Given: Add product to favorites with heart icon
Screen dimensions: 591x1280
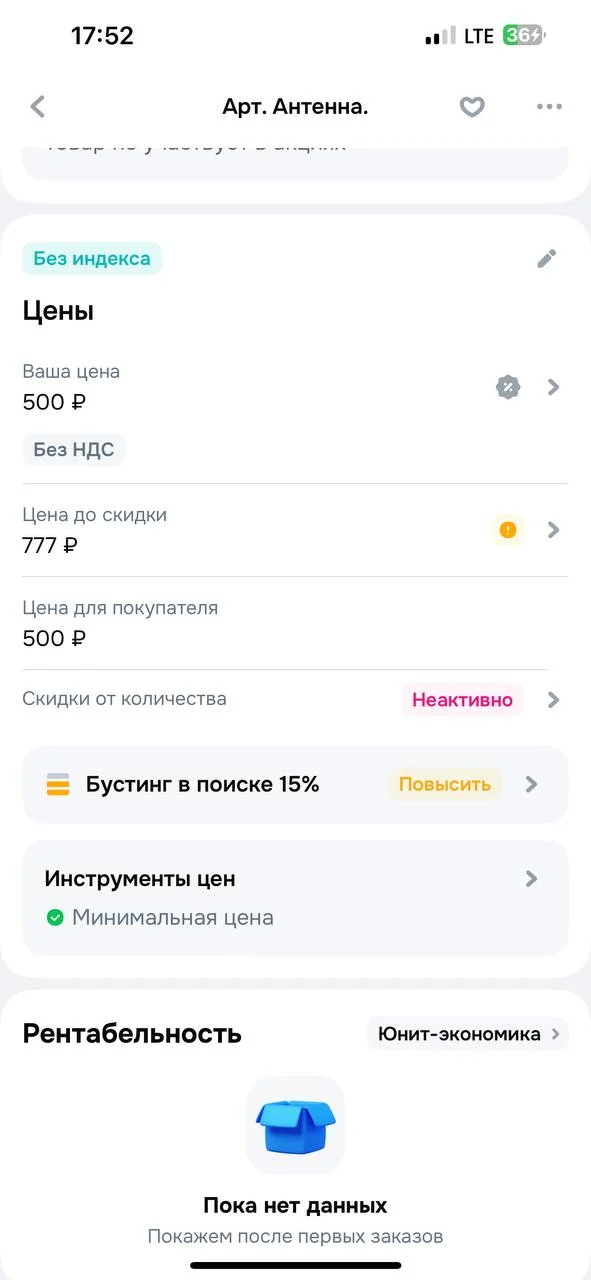Looking at the screenshot, I should coord(472,107).
